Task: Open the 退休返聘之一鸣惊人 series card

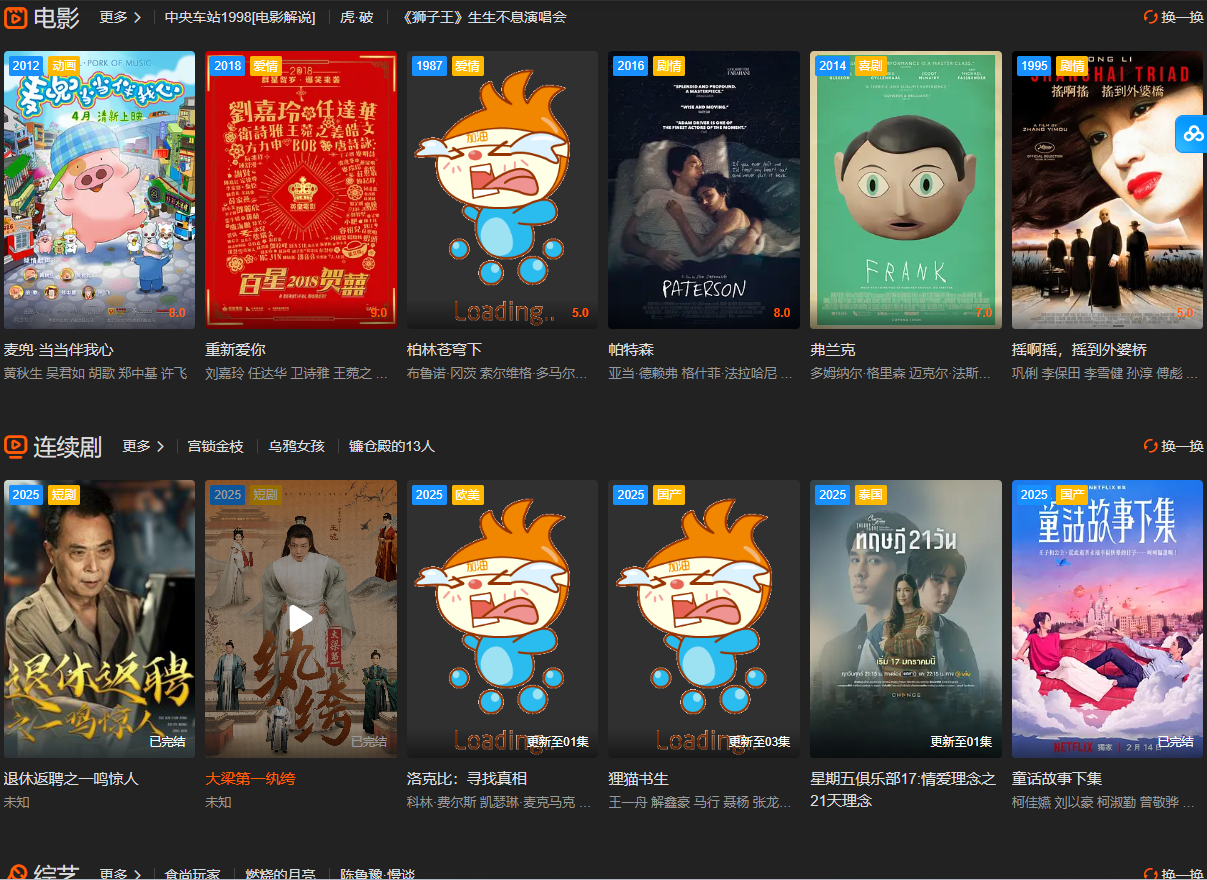Action: click(x=100, y=618)
